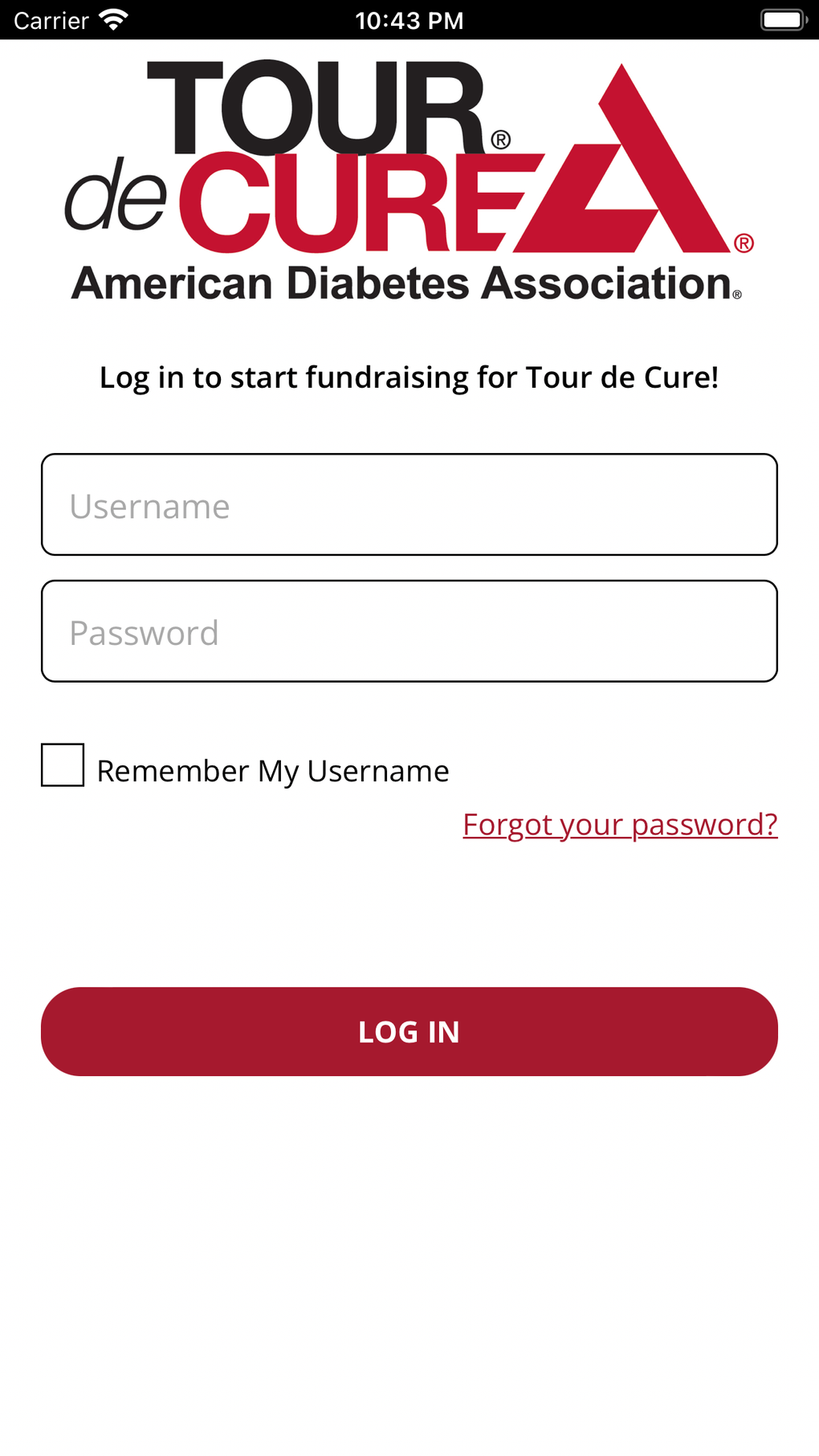Open the Forgot your password link
Image resolution: width=819 pixels, height=1456 pixels.
[620, 824]
